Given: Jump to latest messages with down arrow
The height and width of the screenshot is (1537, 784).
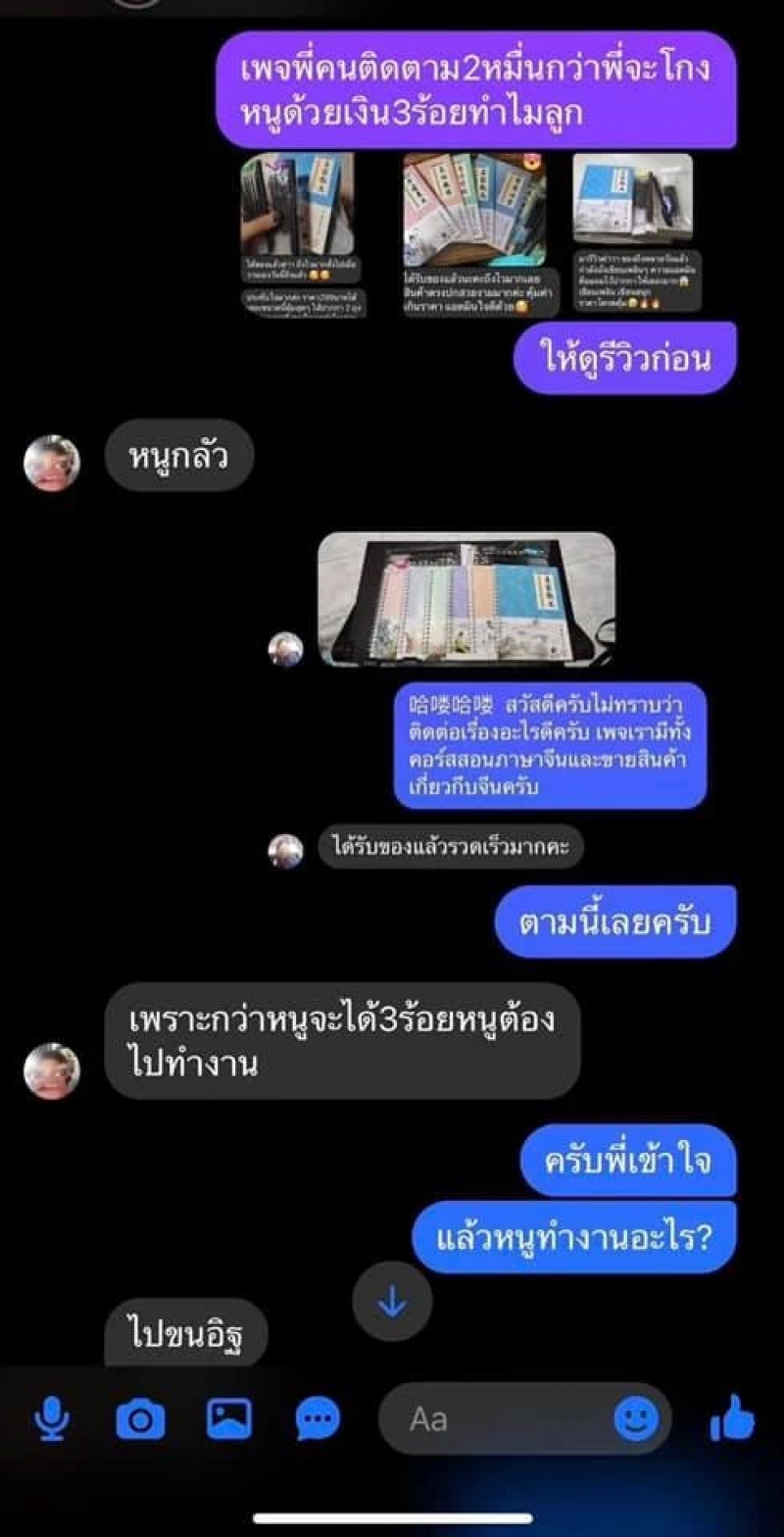Looking at the screenshot, I should tap(392, 1301).
